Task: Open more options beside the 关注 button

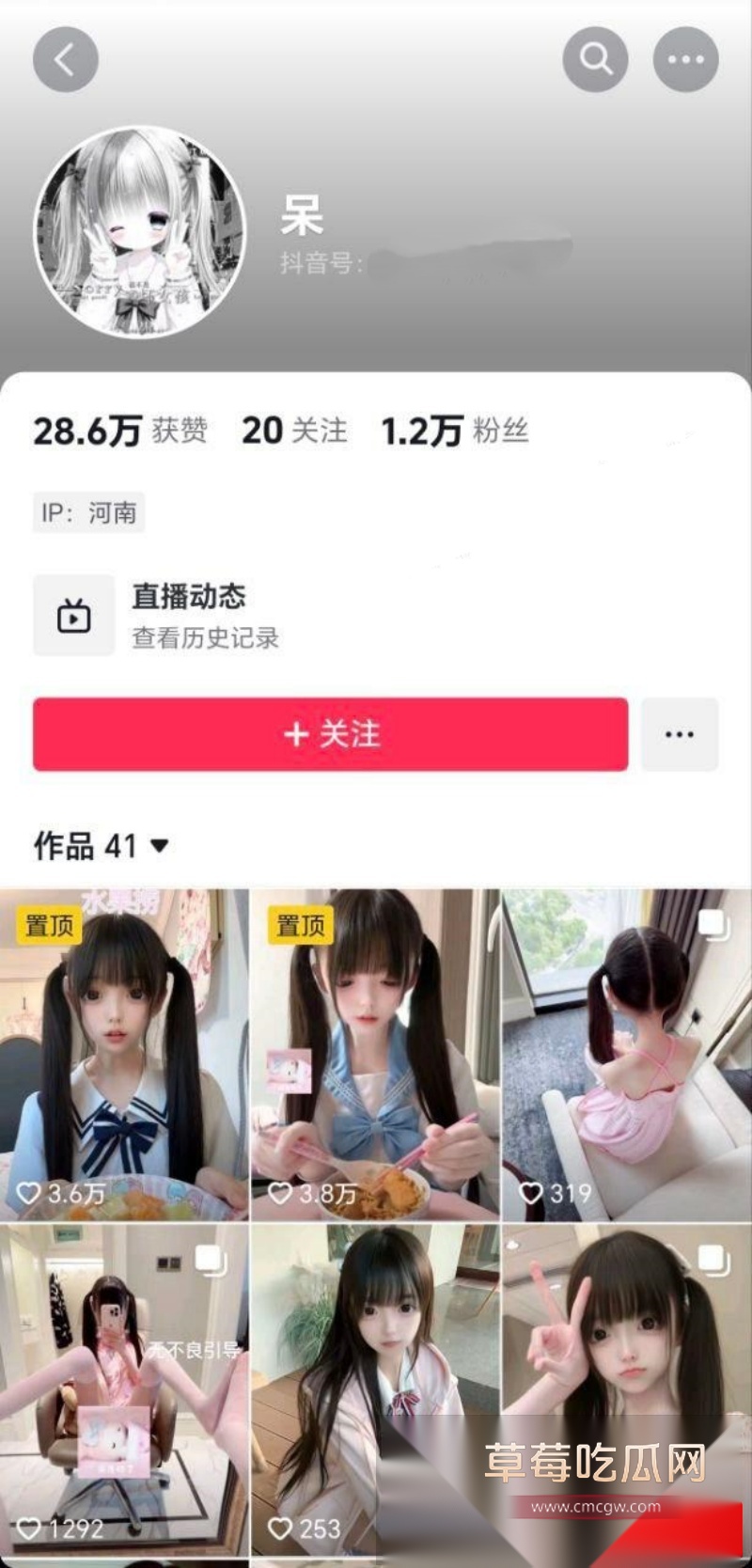Action: click(x=679, y=734)
